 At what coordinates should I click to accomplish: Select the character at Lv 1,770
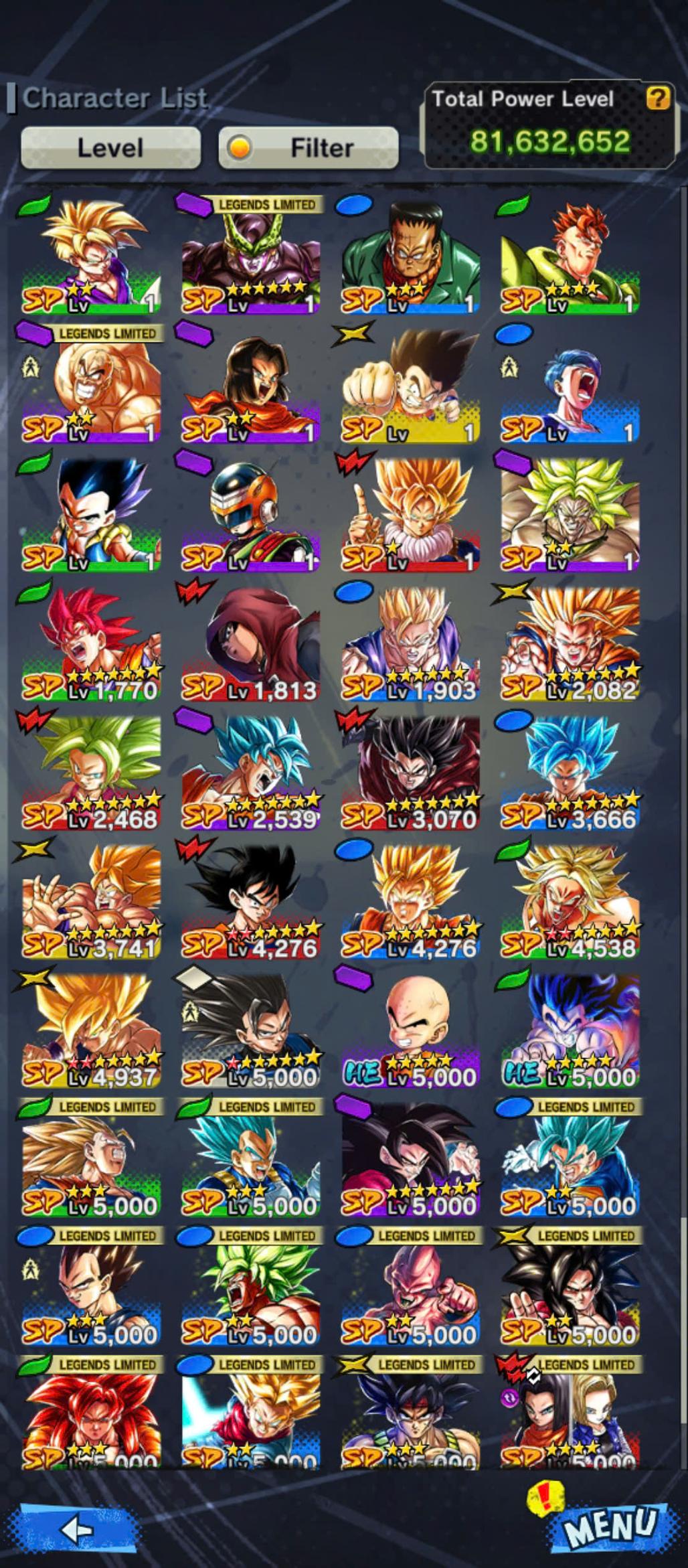(92, 643)
